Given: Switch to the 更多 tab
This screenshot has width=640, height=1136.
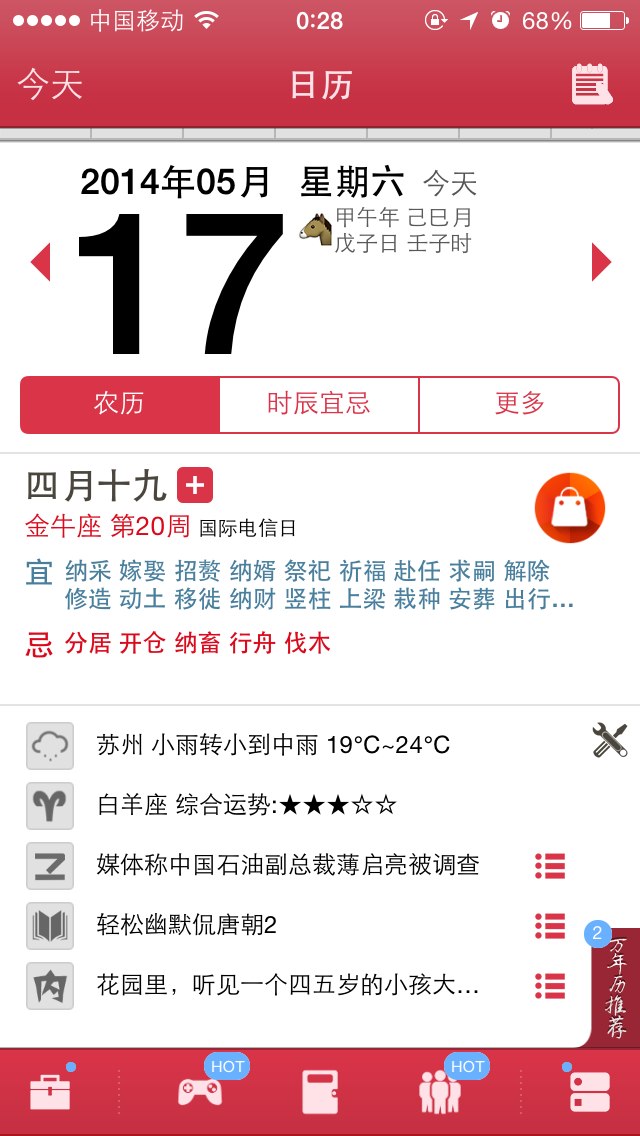Looking at the screenshot, I should coord(520,404).
